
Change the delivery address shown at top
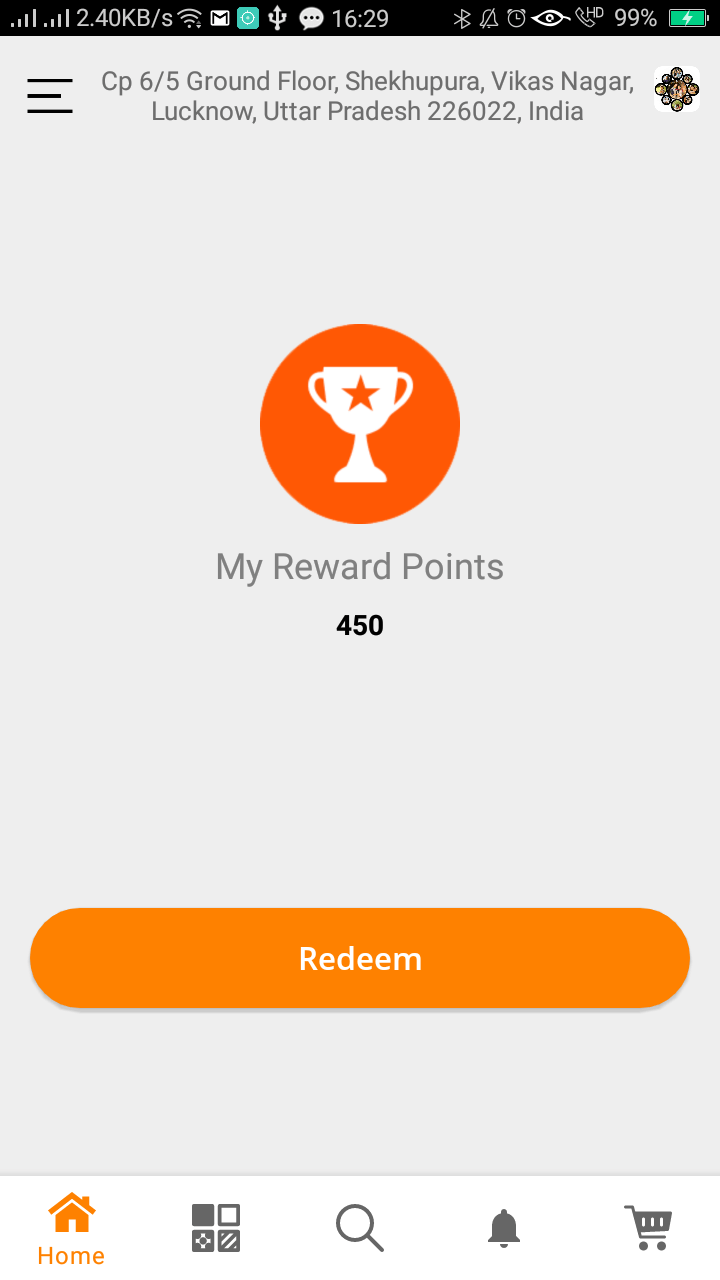point(367,96)
